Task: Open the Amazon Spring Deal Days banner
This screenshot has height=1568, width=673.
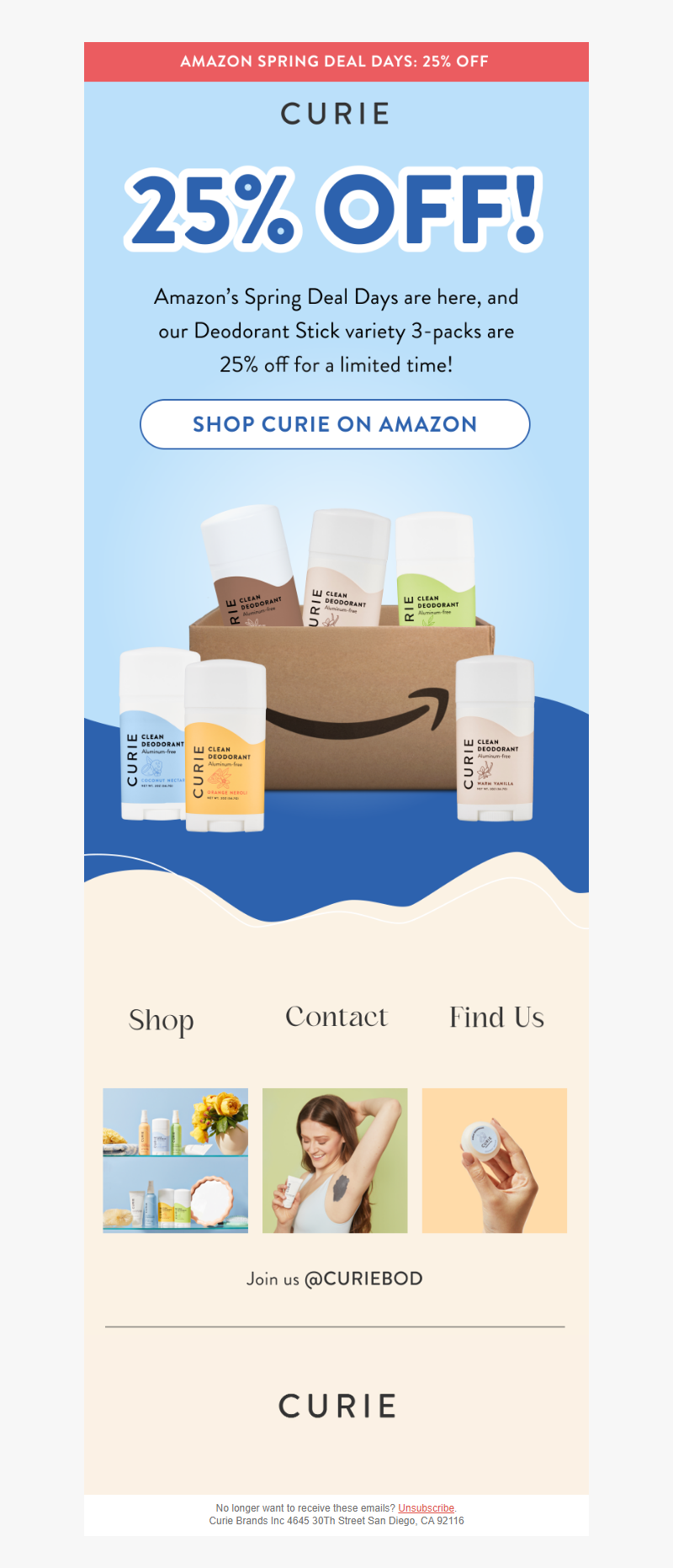Action: pos(335,61)
